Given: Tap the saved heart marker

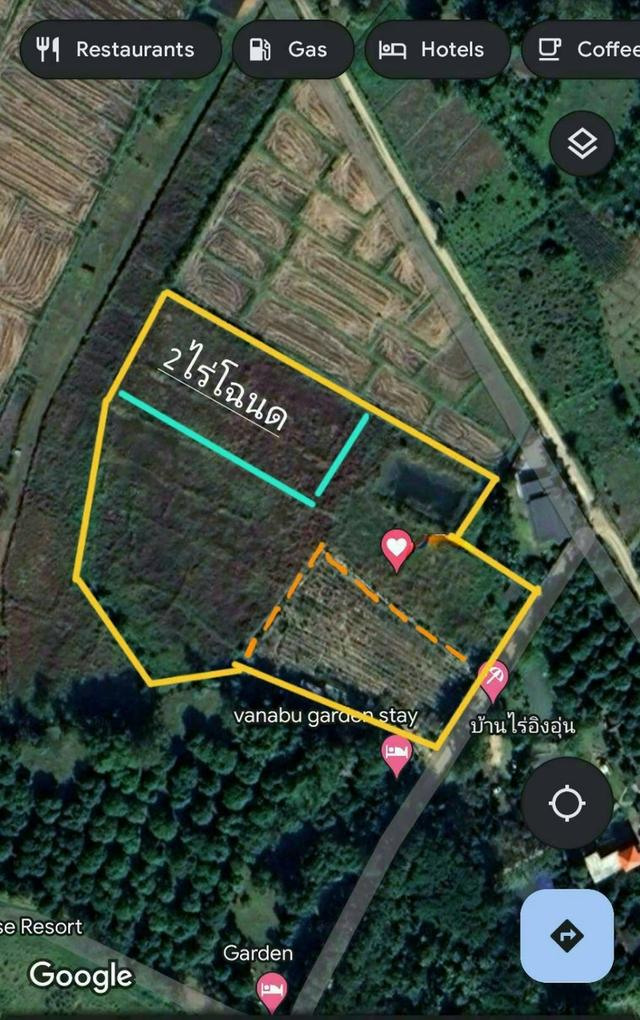Looking at the screenshot, I should 397,548.
